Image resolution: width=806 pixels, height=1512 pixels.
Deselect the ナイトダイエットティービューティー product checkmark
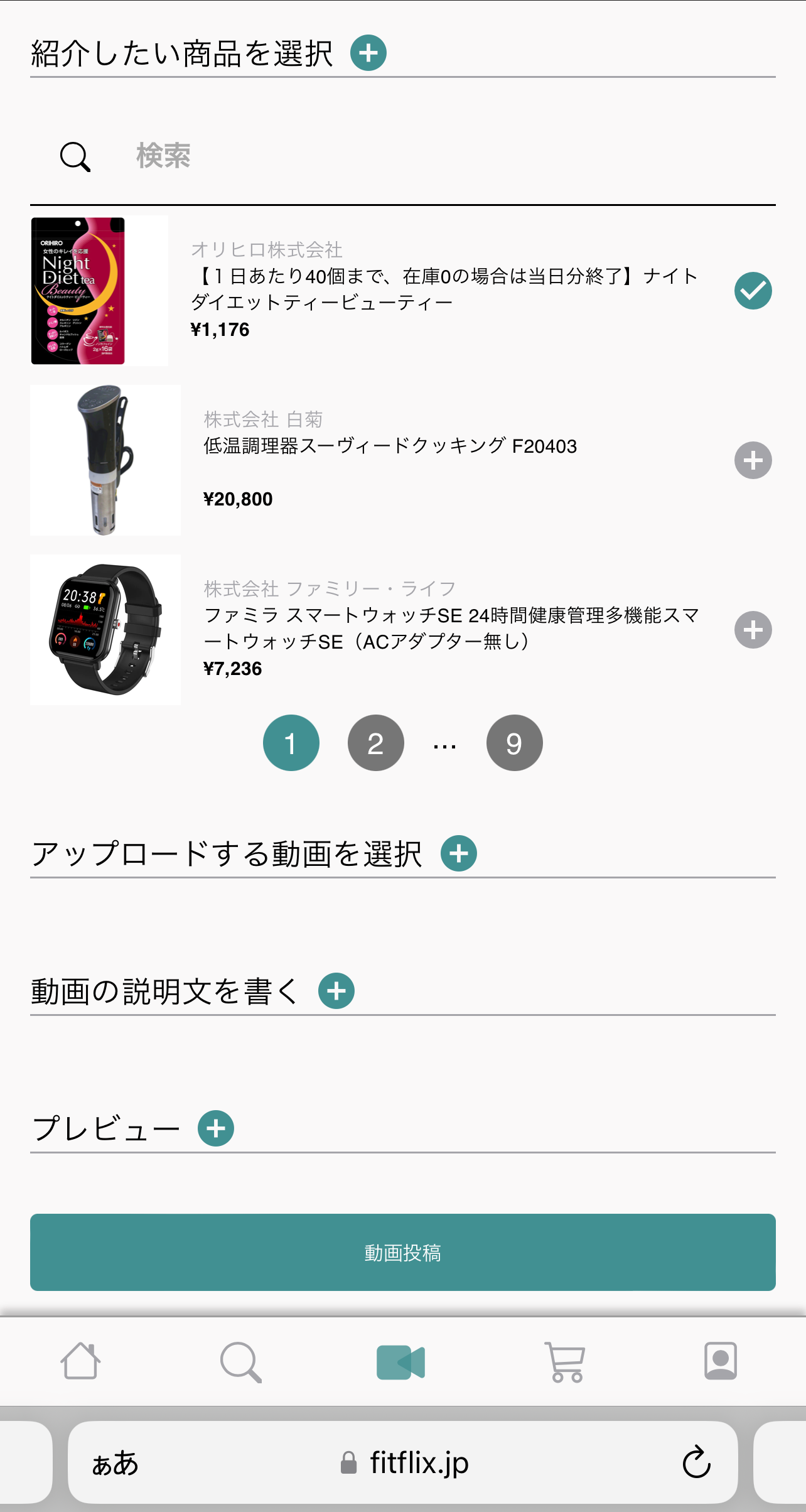click(x=753, y=291)
